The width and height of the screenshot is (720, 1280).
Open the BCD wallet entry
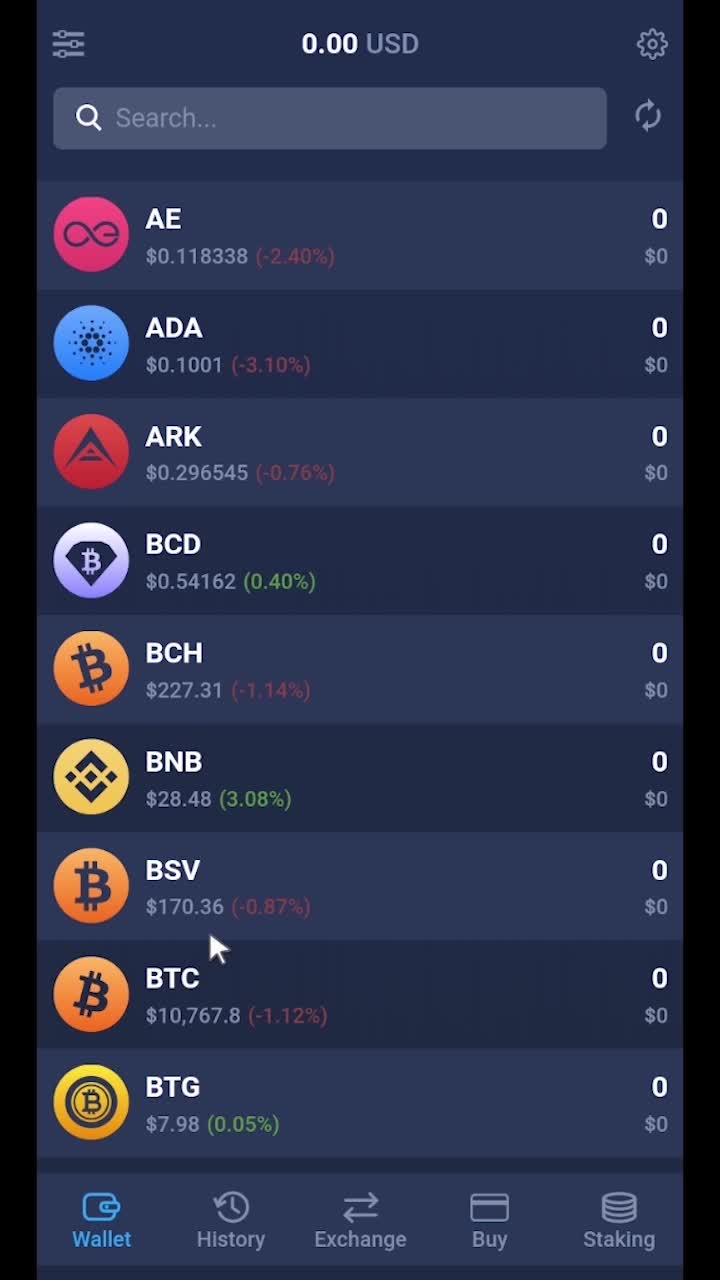click(360, 561)
